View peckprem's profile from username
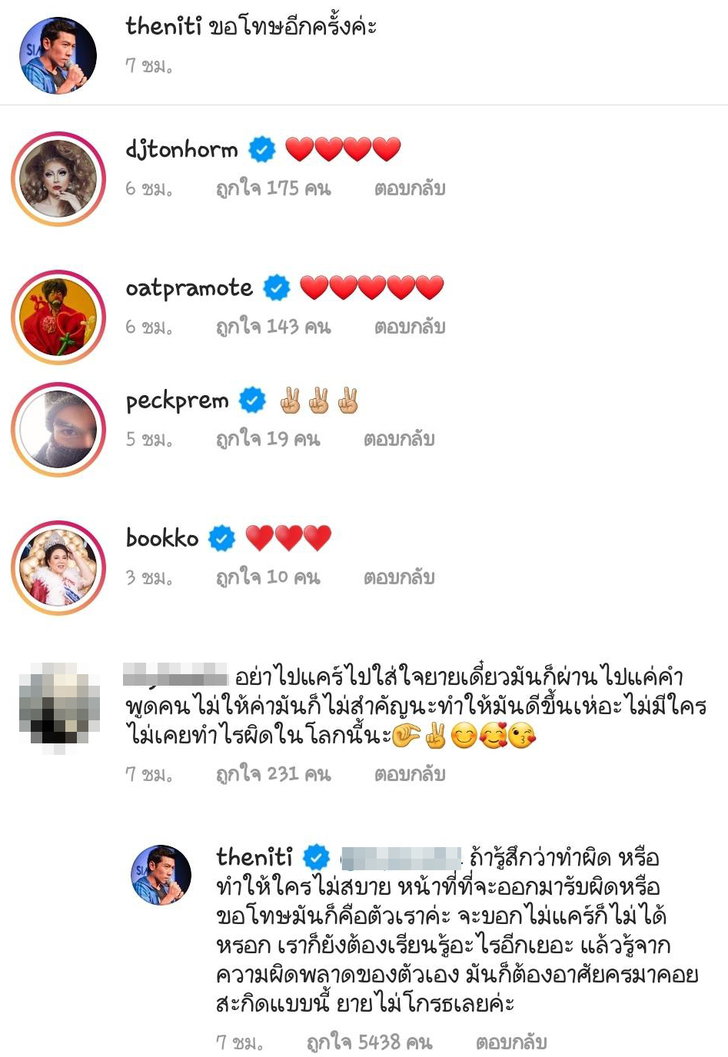 point(177,401)
